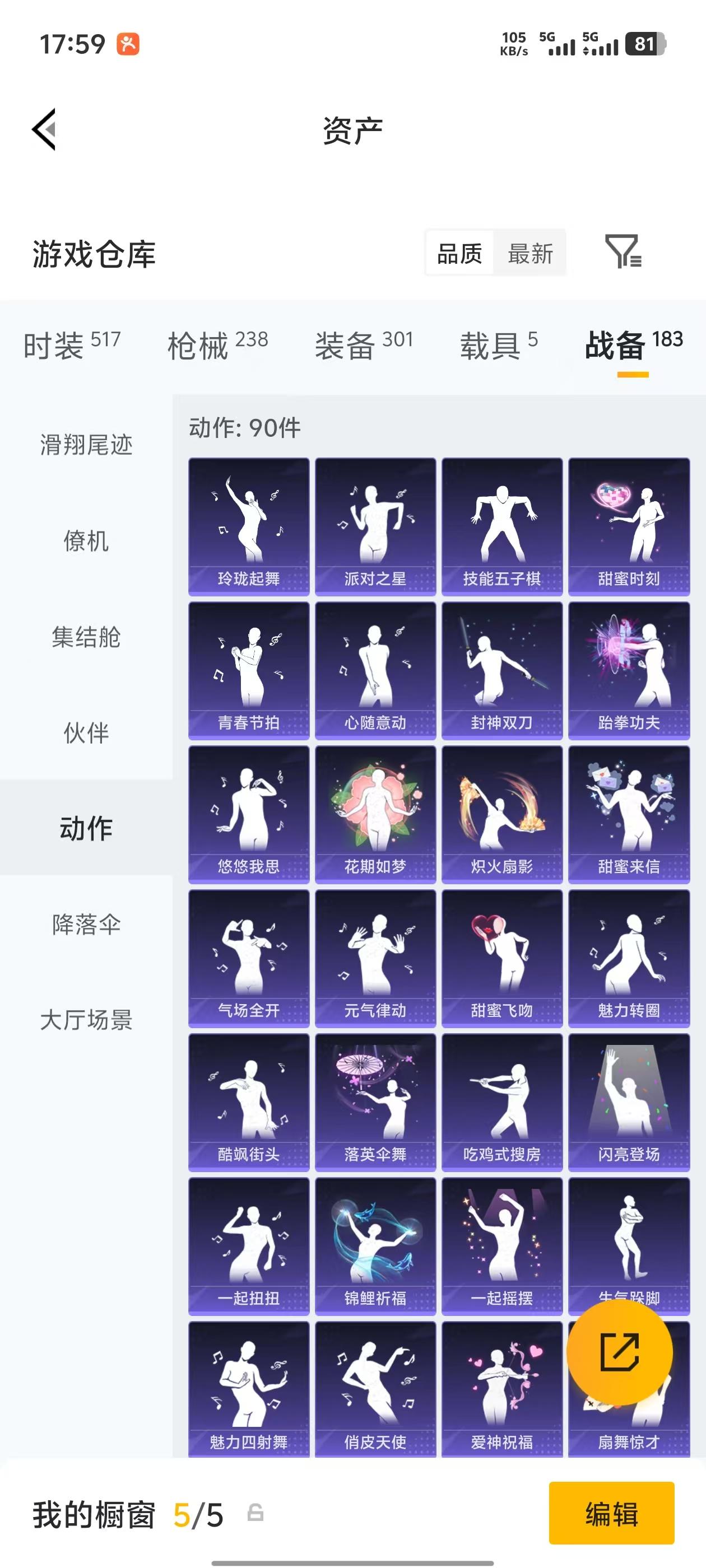Switch sorting to 最新
Viewport: 706px width, 1568px height.
(x=531, y=254)
